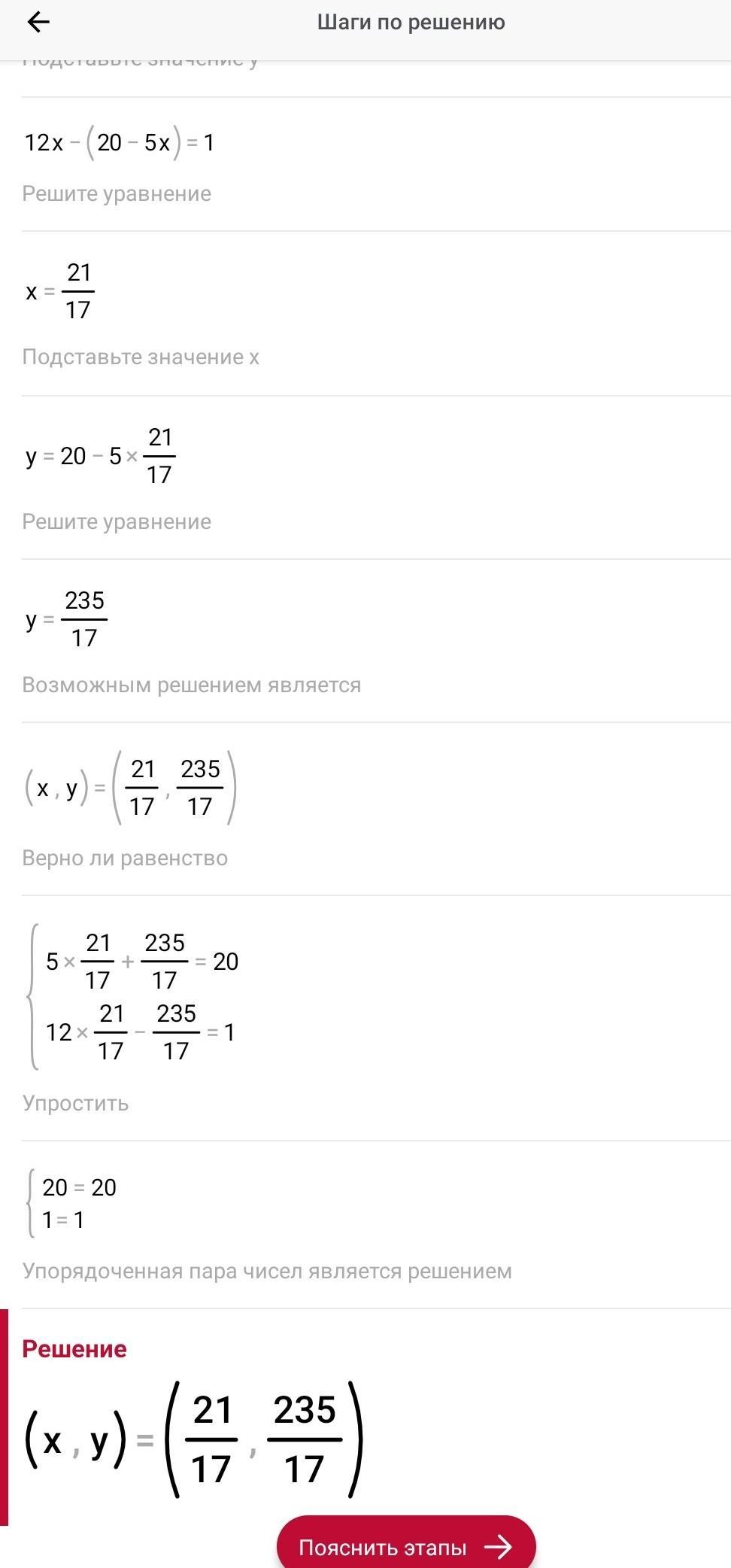This screenshot has height=1568, width=731.
Task: Tap the Пояснить этапы button
Action: click(406, 1546)
